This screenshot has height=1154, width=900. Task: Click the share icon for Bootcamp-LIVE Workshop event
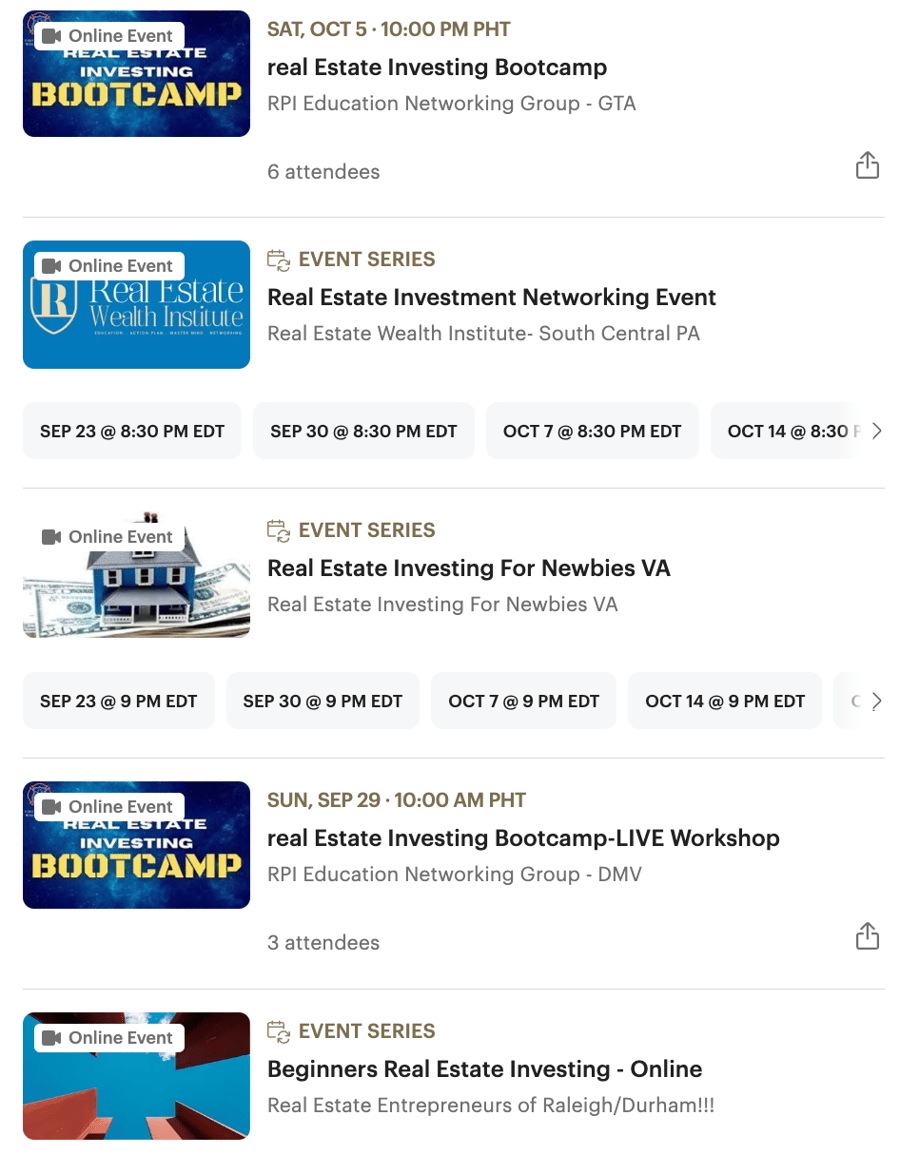pyautogui.click(x=867, y=936)
